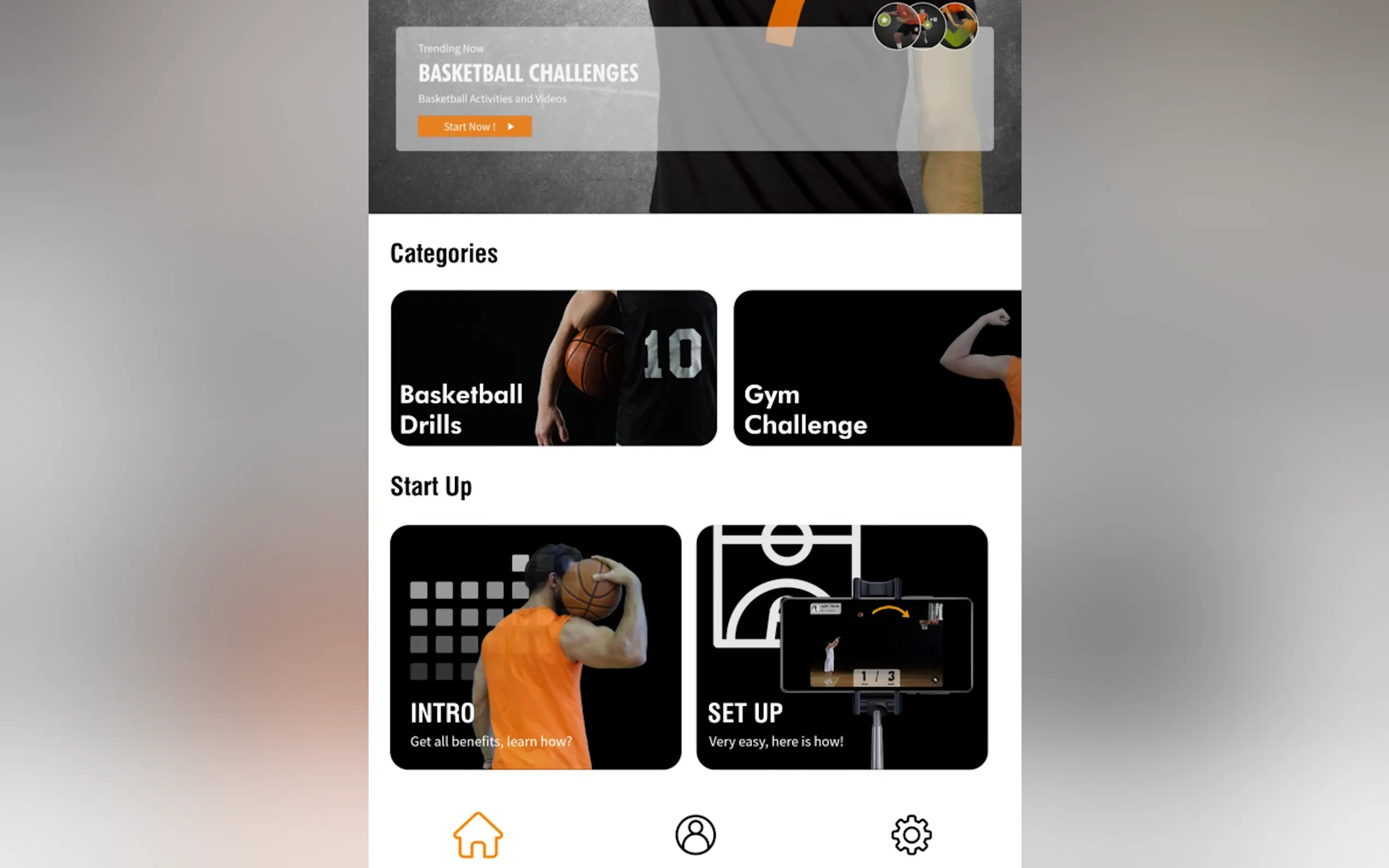
Task: Open the Gym Challenge category
Action: pyautogui.click(x=876, y=367)
